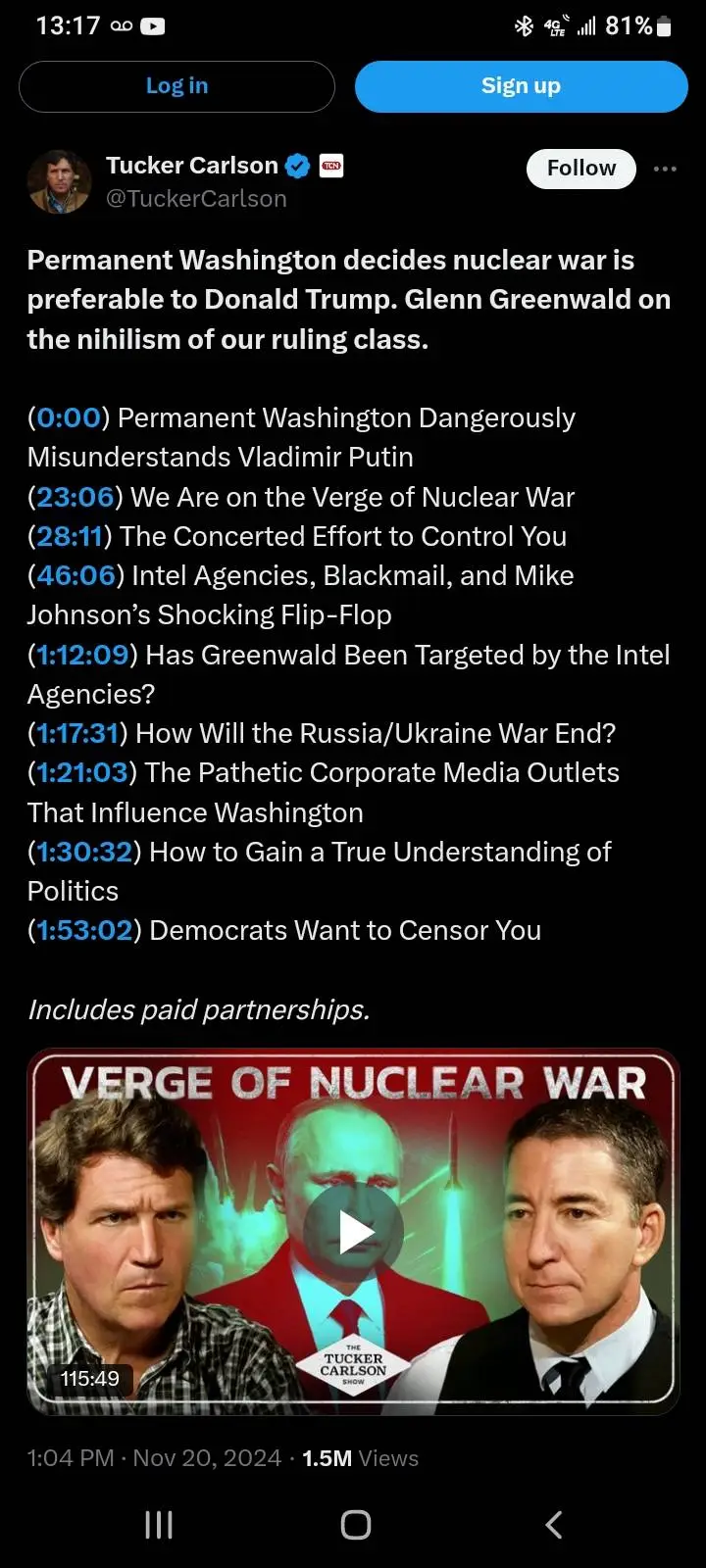This screenshot has width=706, height=1568.
Task: Jump to the 1:17:31 timestamp
Action: [78, 733]
